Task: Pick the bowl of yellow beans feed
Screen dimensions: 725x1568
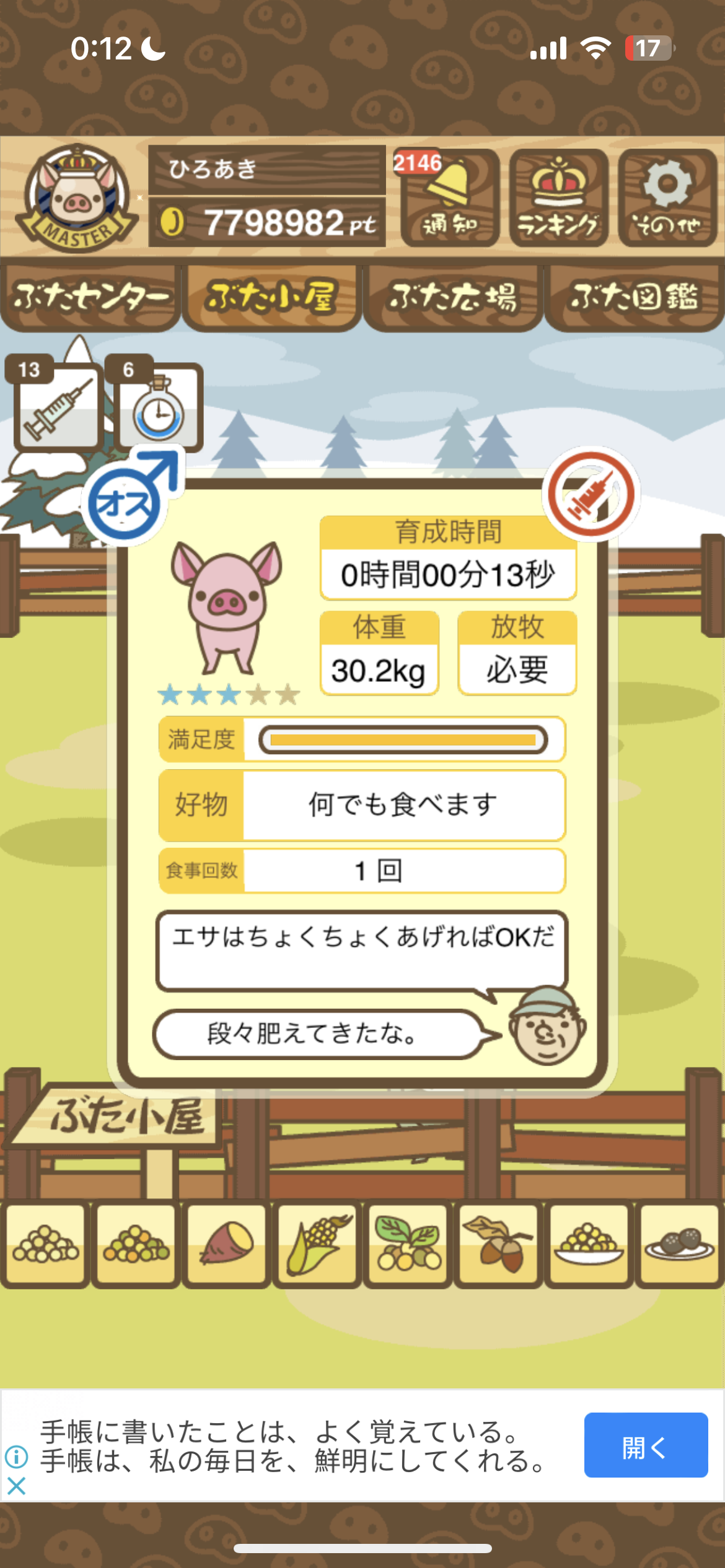Action: [589, 1244]
